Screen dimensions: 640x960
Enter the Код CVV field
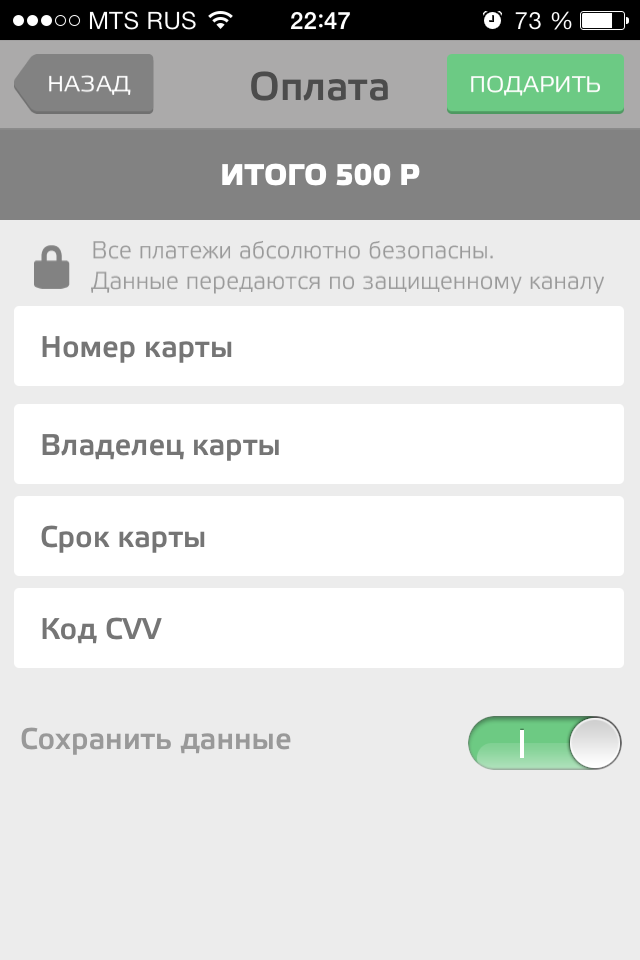319,629
